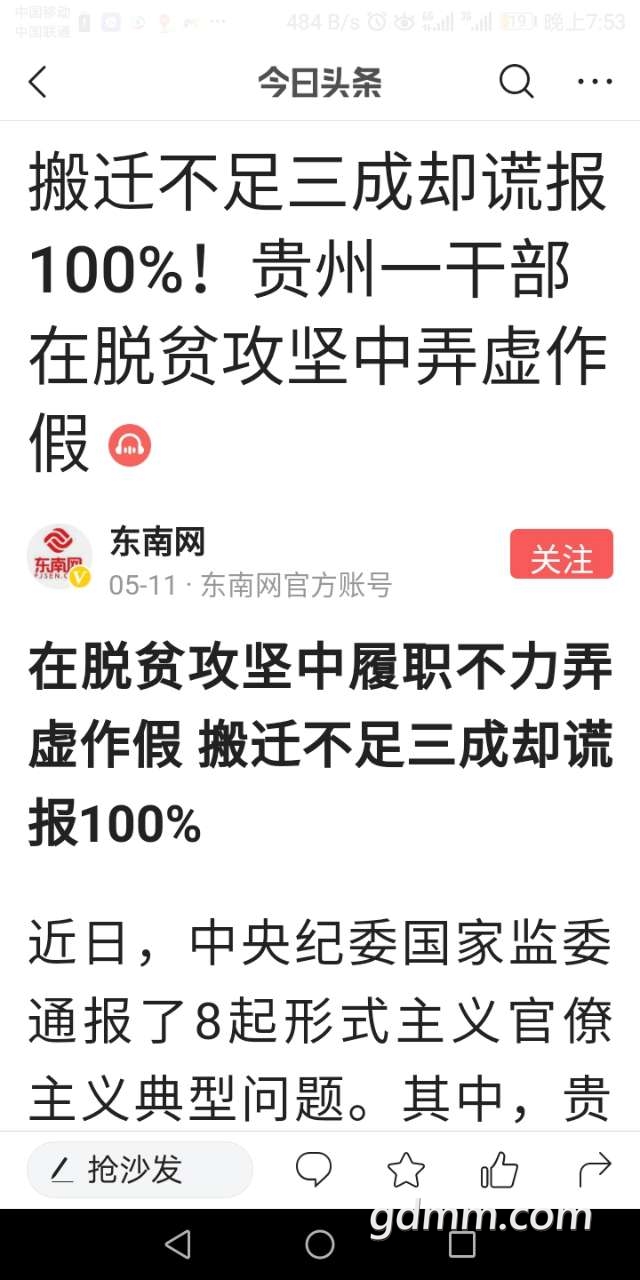Screen dimensions: 640x1280
Task: Tap the system home button
Action: coord(320,1244)
